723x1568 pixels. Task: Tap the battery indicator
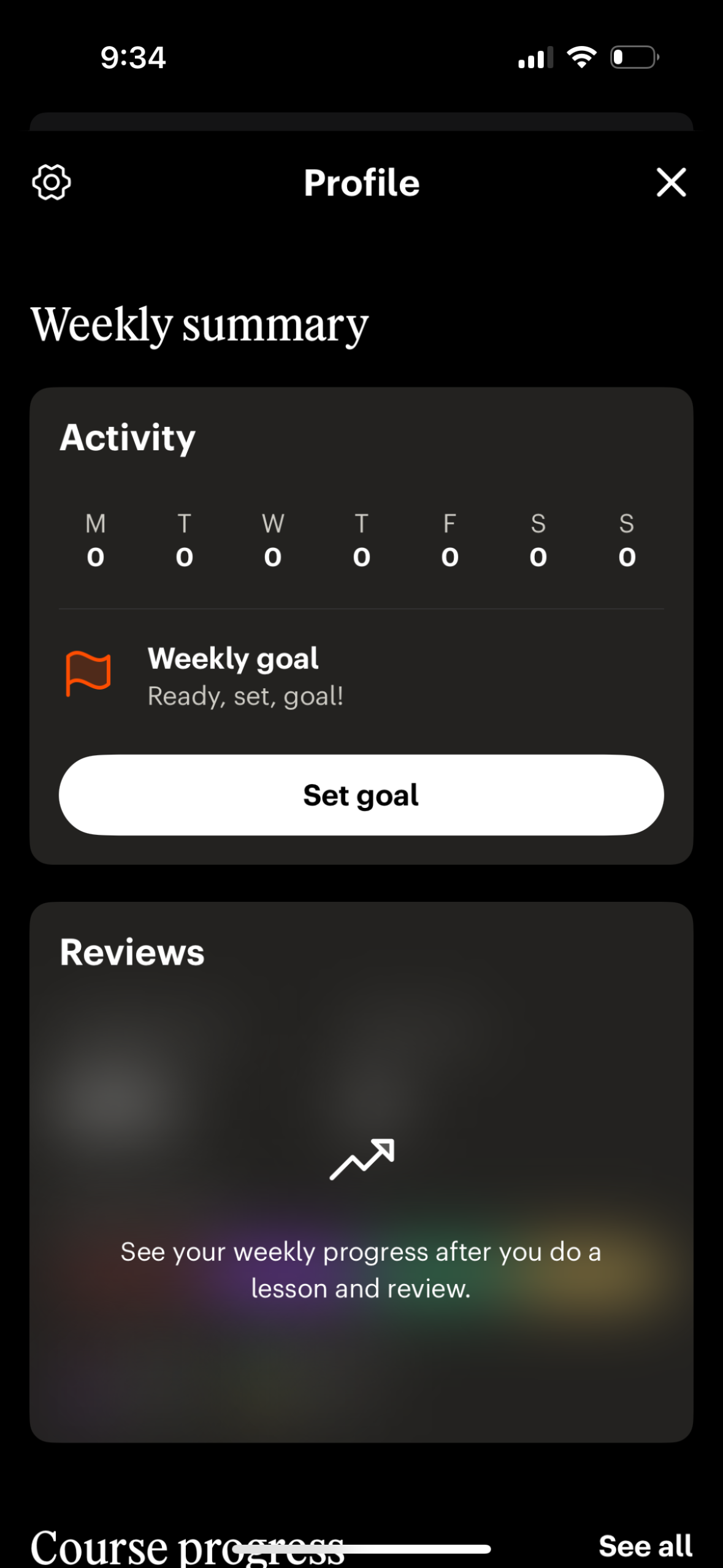pyautogui.click(x=633, y=57)
